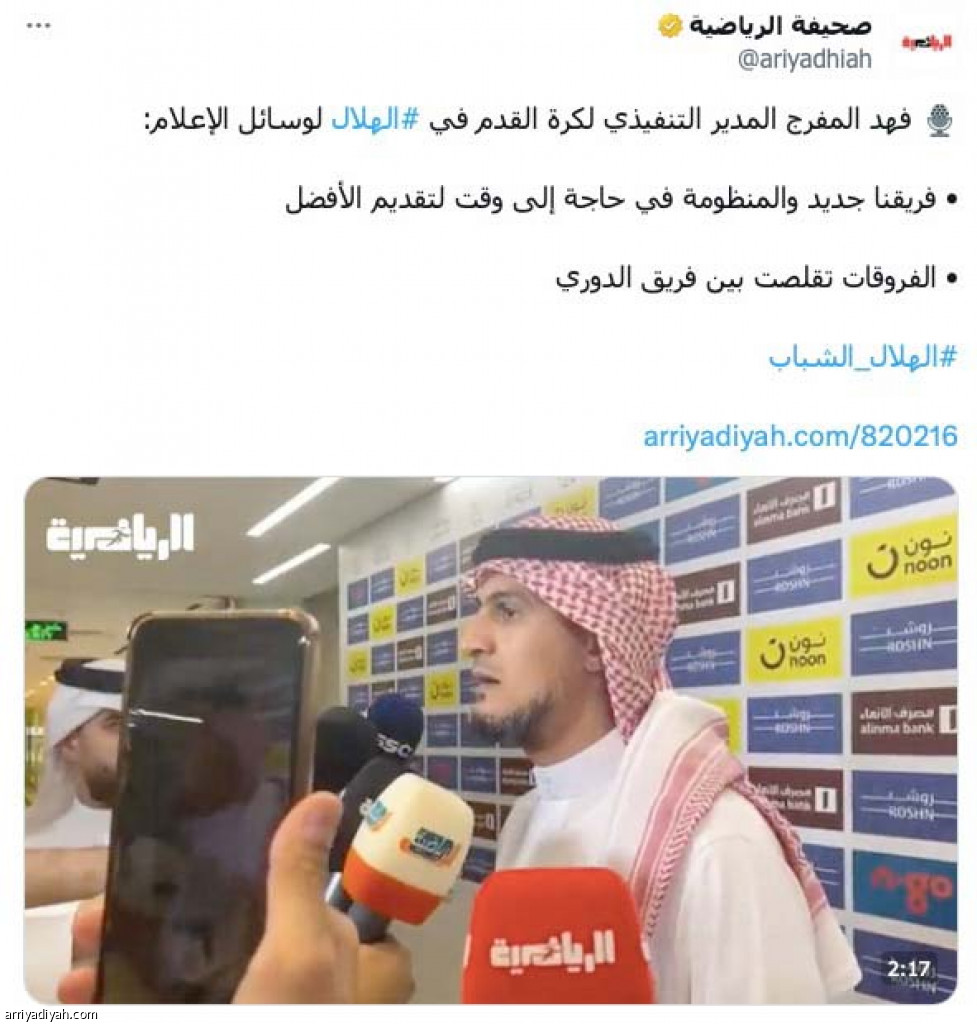Play the 2:17 interview video
This screenshot has height=1024, width=977.
[x=490, y=740]
